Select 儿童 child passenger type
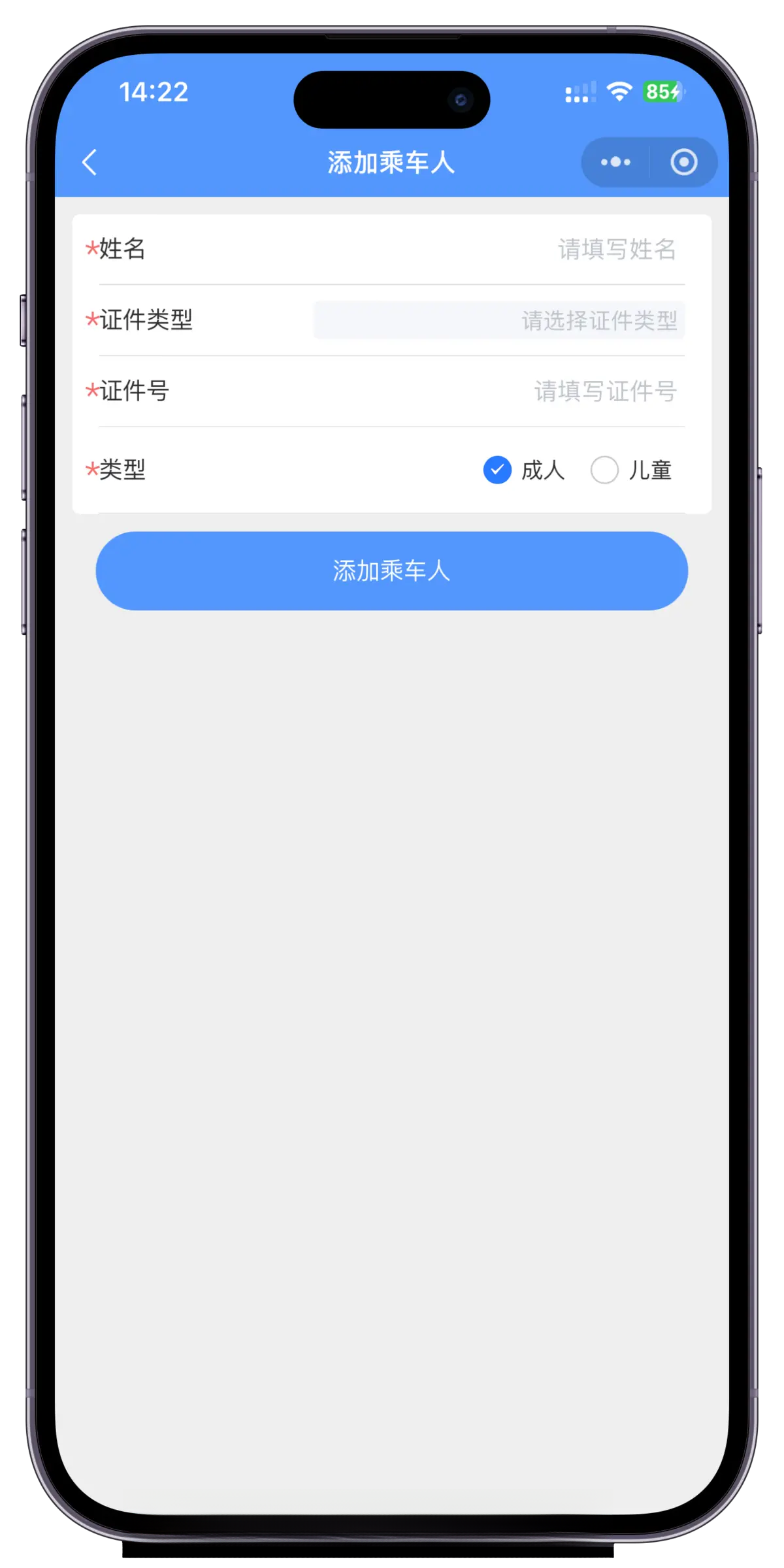This screenshot has height=1568, width=784. 605,470
